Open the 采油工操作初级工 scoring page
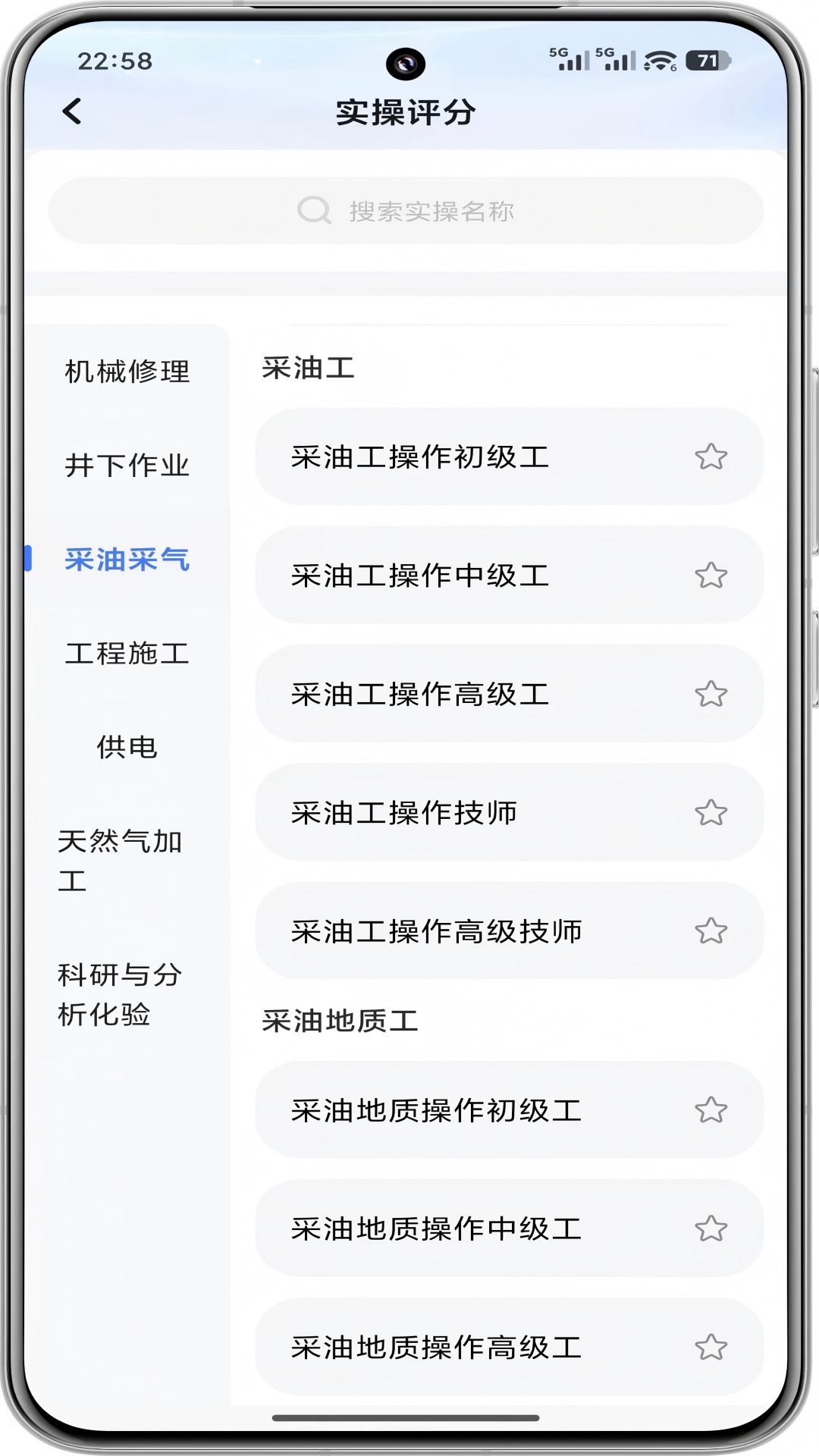Viewport: 819px width, 1456px height. (455, 458)
